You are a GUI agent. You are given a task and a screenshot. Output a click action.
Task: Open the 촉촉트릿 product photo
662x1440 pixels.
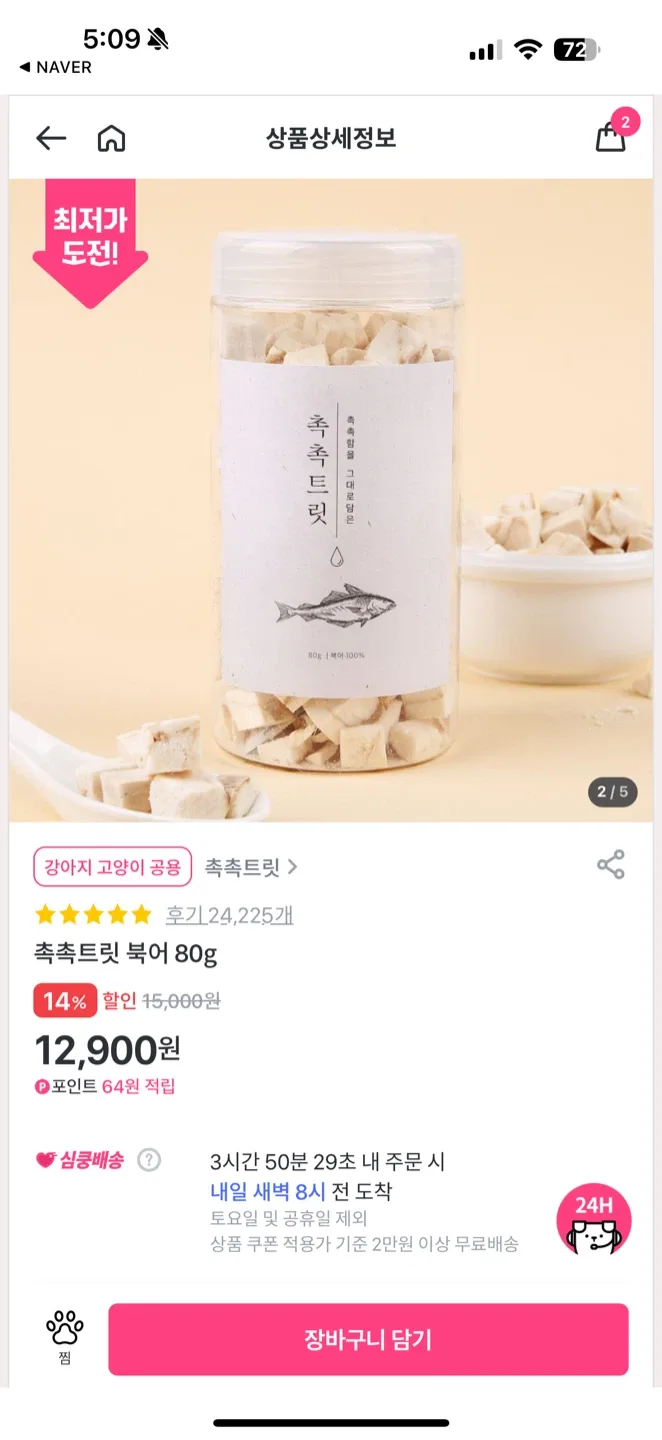pyautogui.click(x=331, y=500)
